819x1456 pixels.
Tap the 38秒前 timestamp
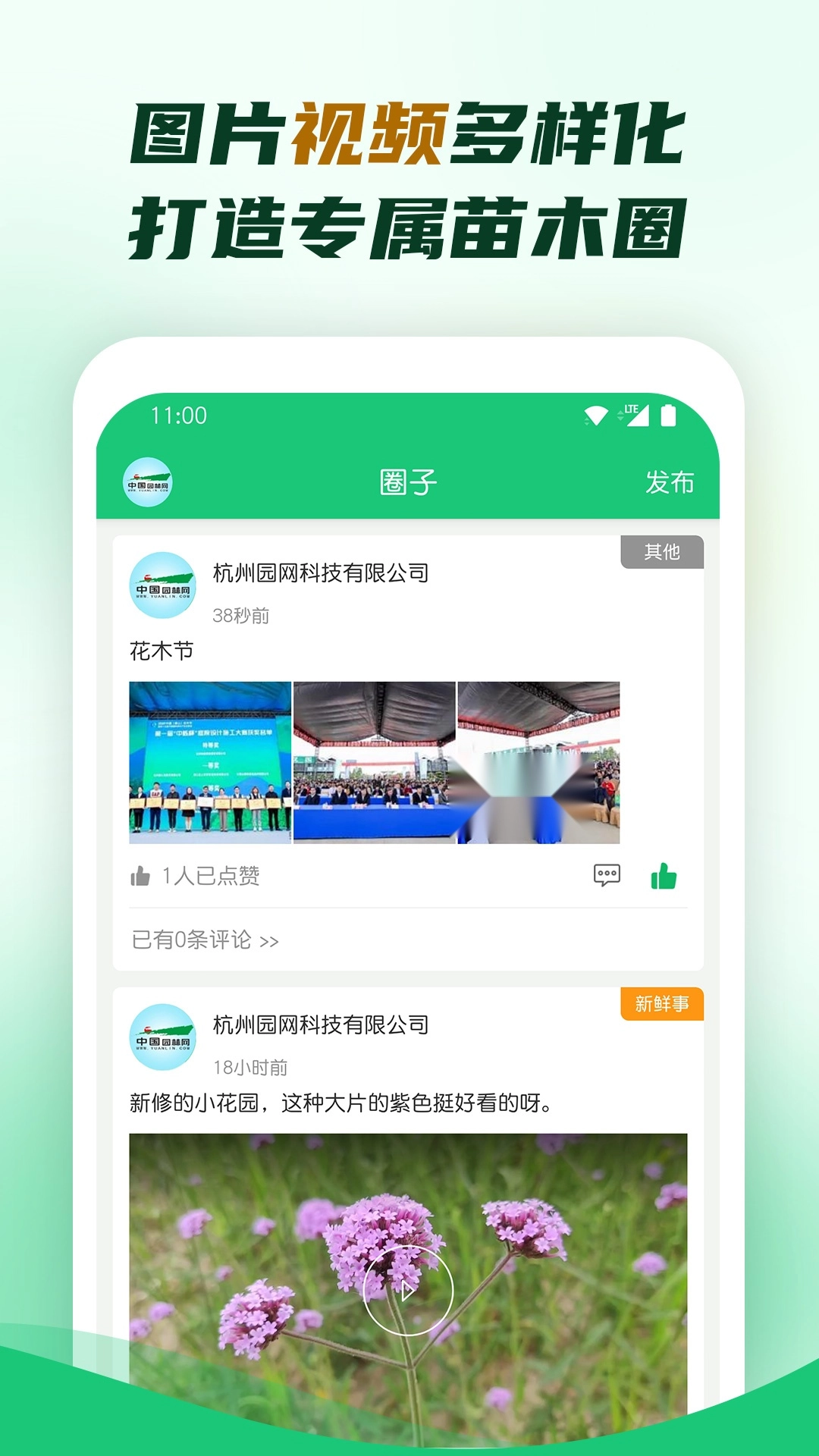click(240, 616)
